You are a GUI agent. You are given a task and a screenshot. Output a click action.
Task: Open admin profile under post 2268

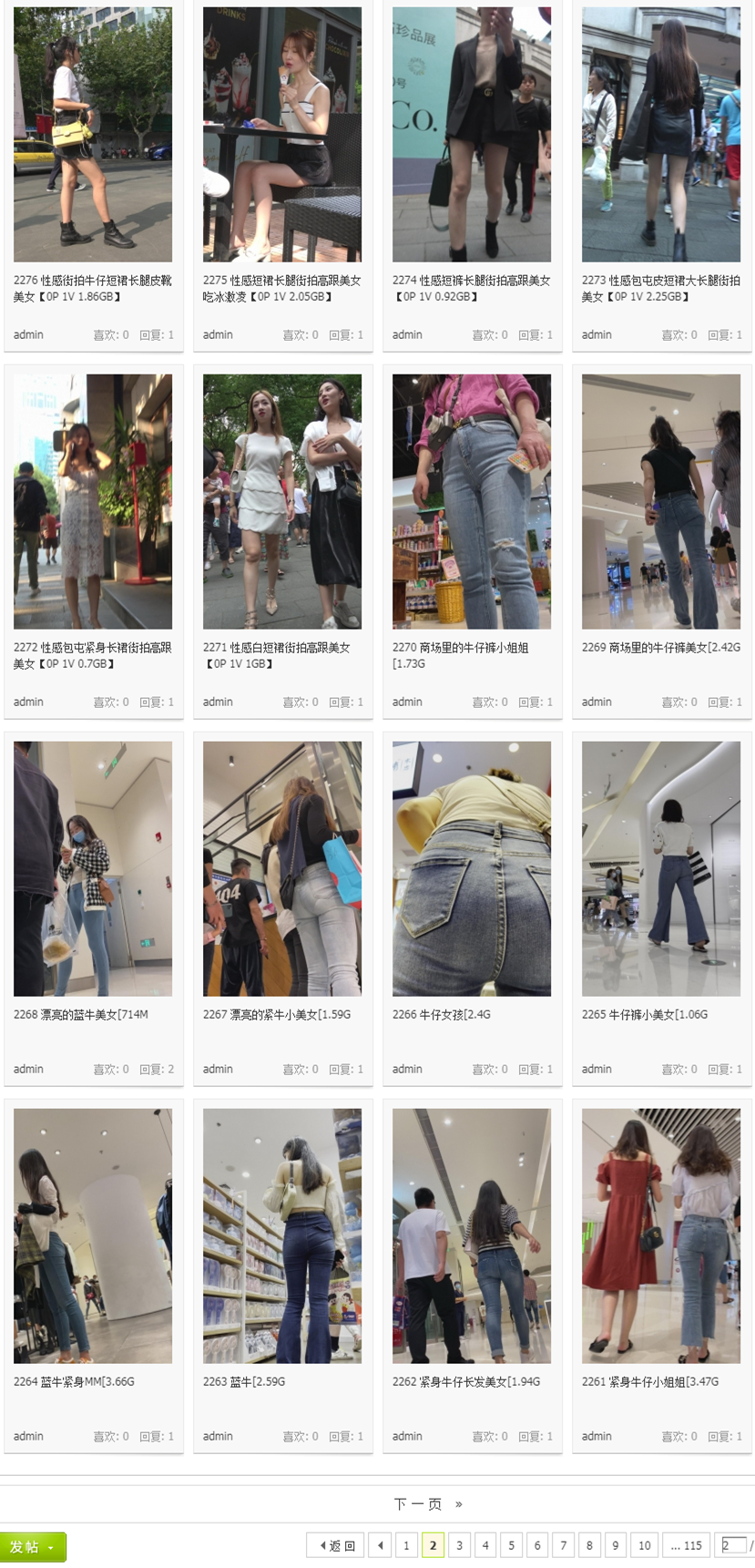(x=28, y=1069)
